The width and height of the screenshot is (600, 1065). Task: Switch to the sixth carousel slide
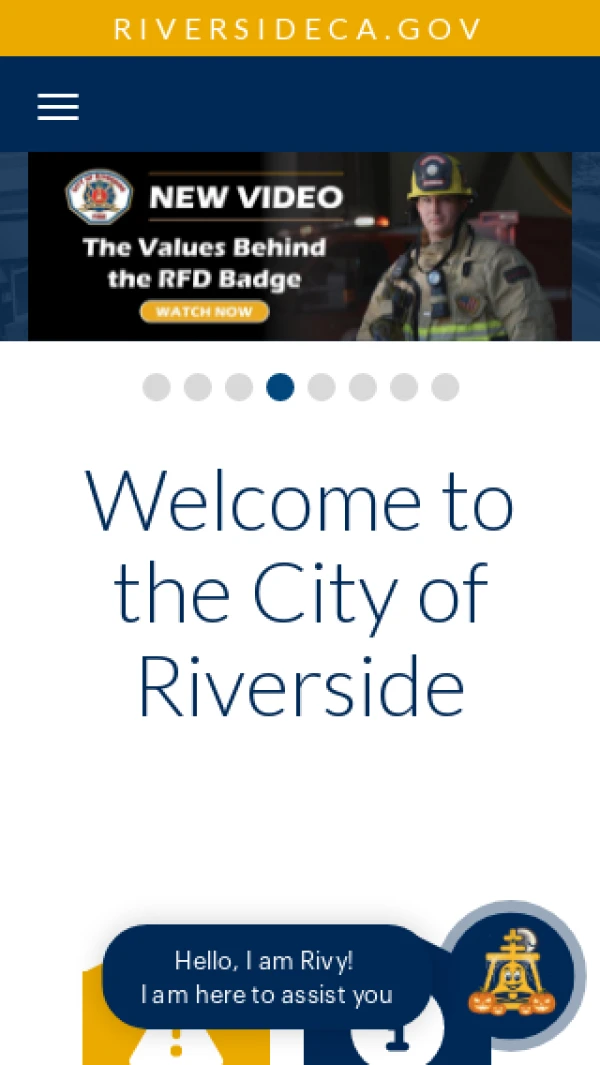click(x=362, y=387)
